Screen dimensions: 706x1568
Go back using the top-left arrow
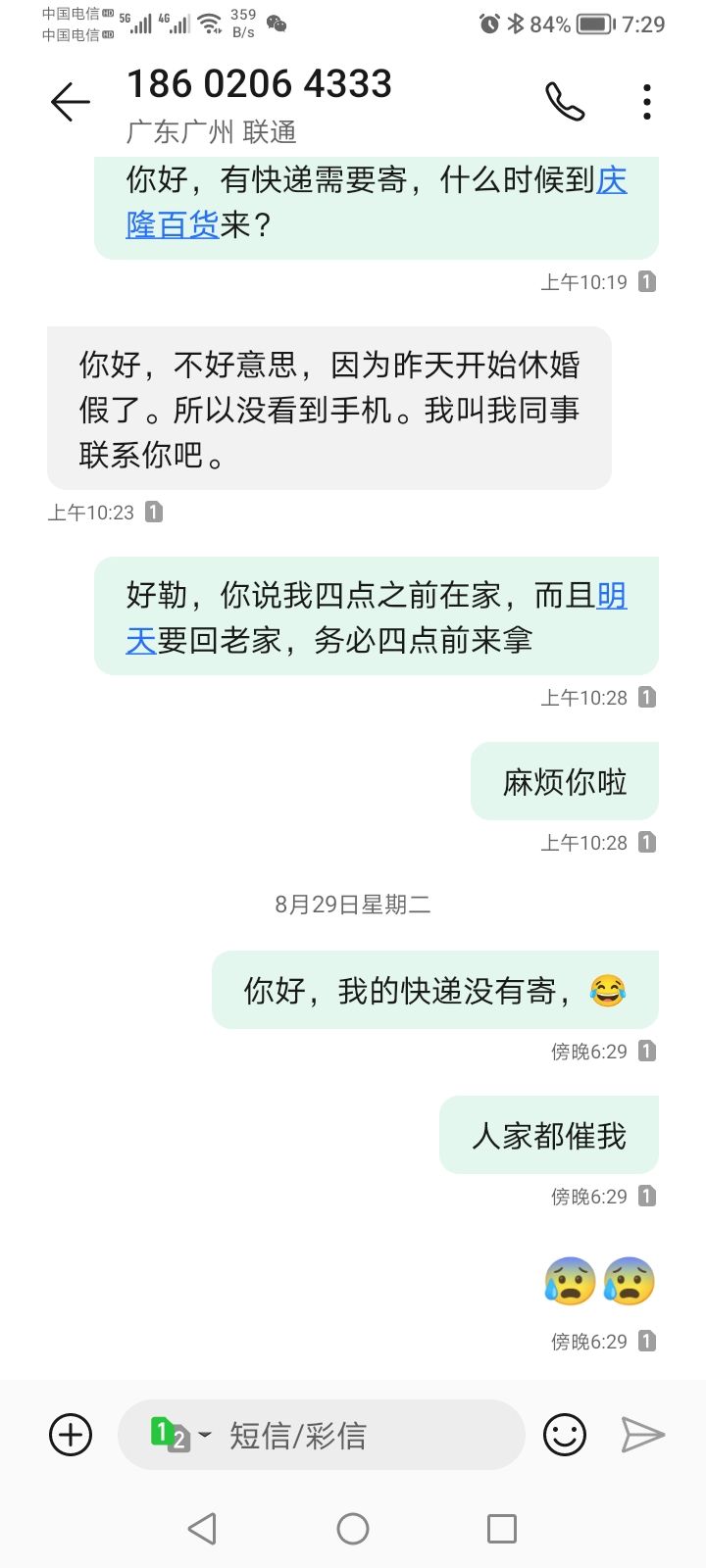[71, 102]
